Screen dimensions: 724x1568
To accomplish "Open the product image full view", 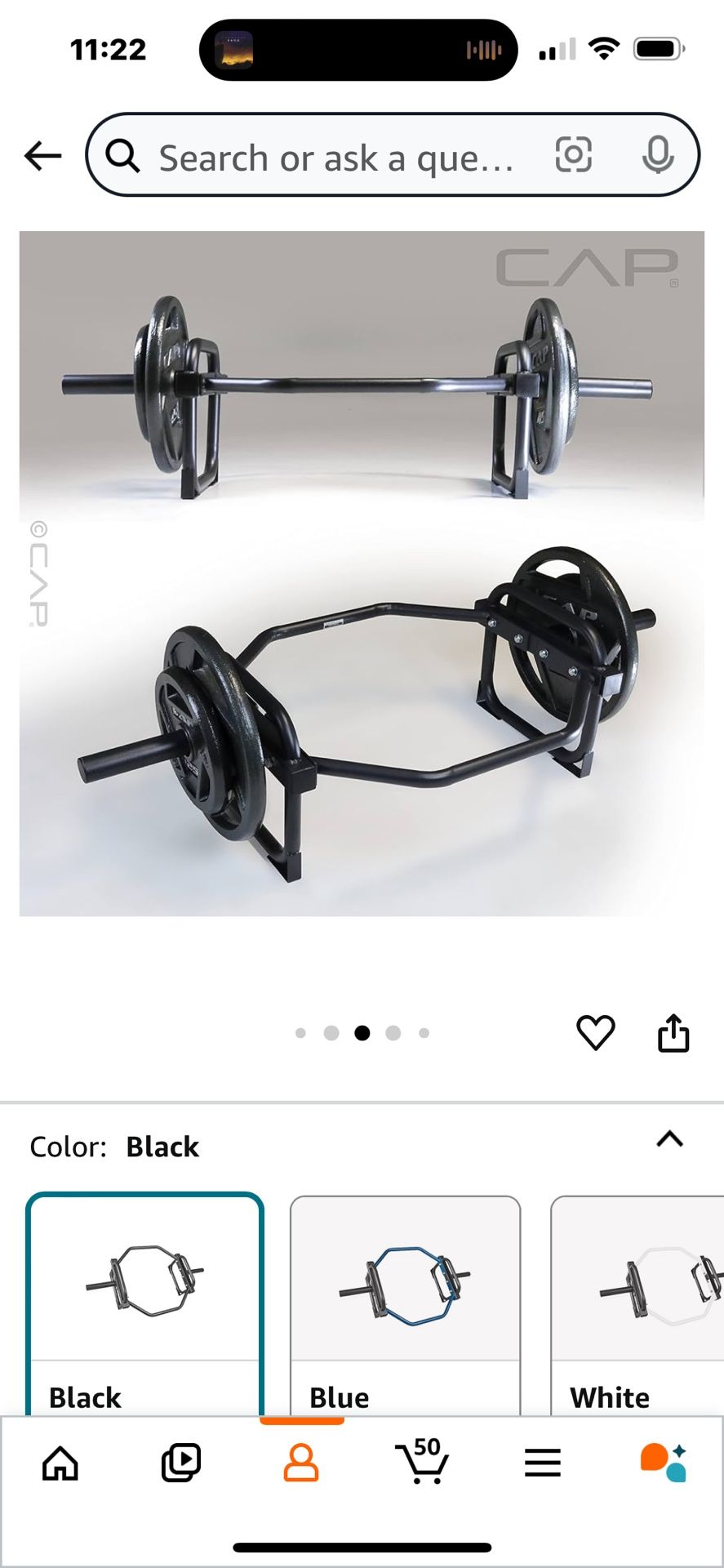I will pos(362,573).
